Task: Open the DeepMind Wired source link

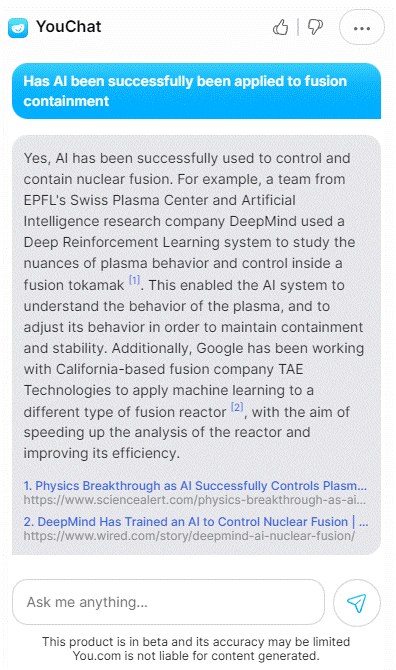Action: pos(196,522)
